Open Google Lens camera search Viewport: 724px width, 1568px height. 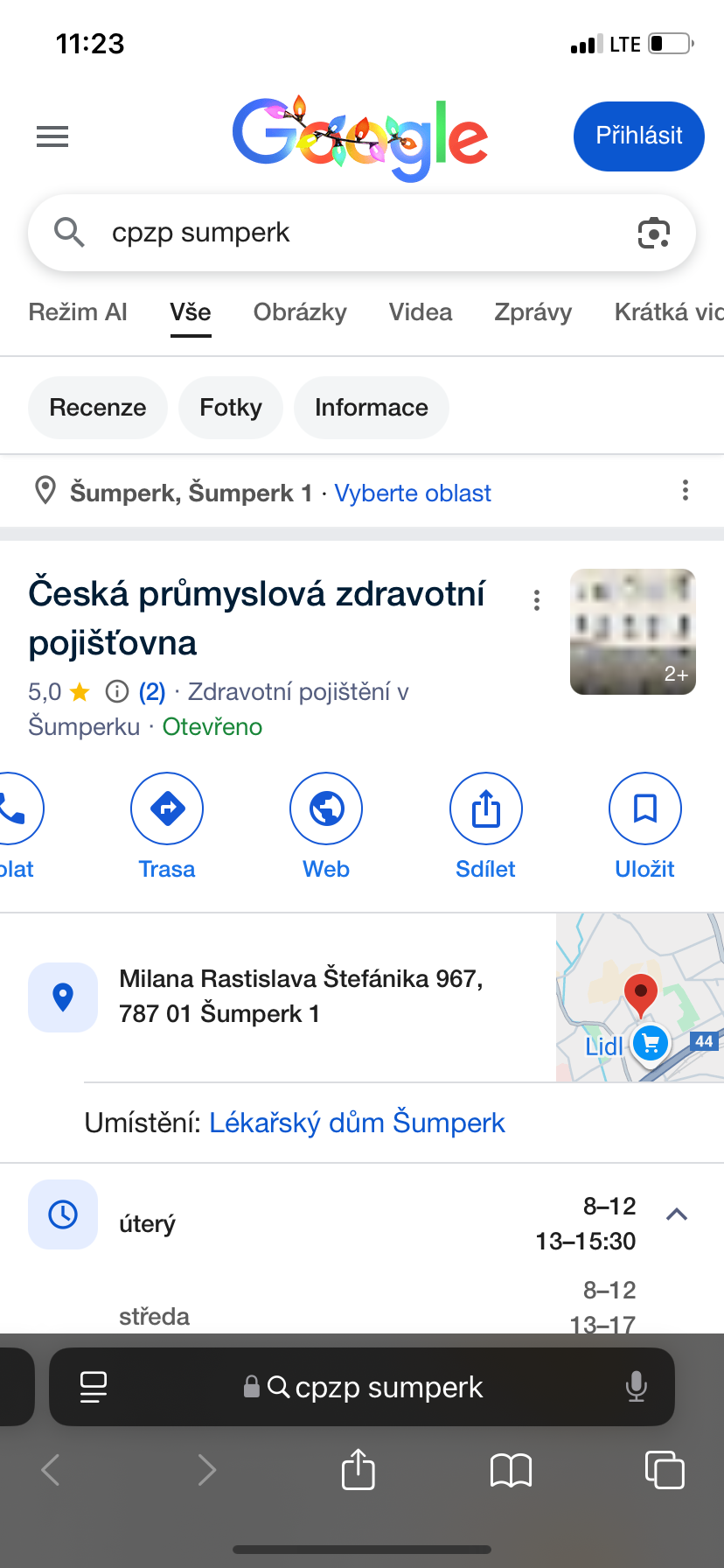point(654,233)
